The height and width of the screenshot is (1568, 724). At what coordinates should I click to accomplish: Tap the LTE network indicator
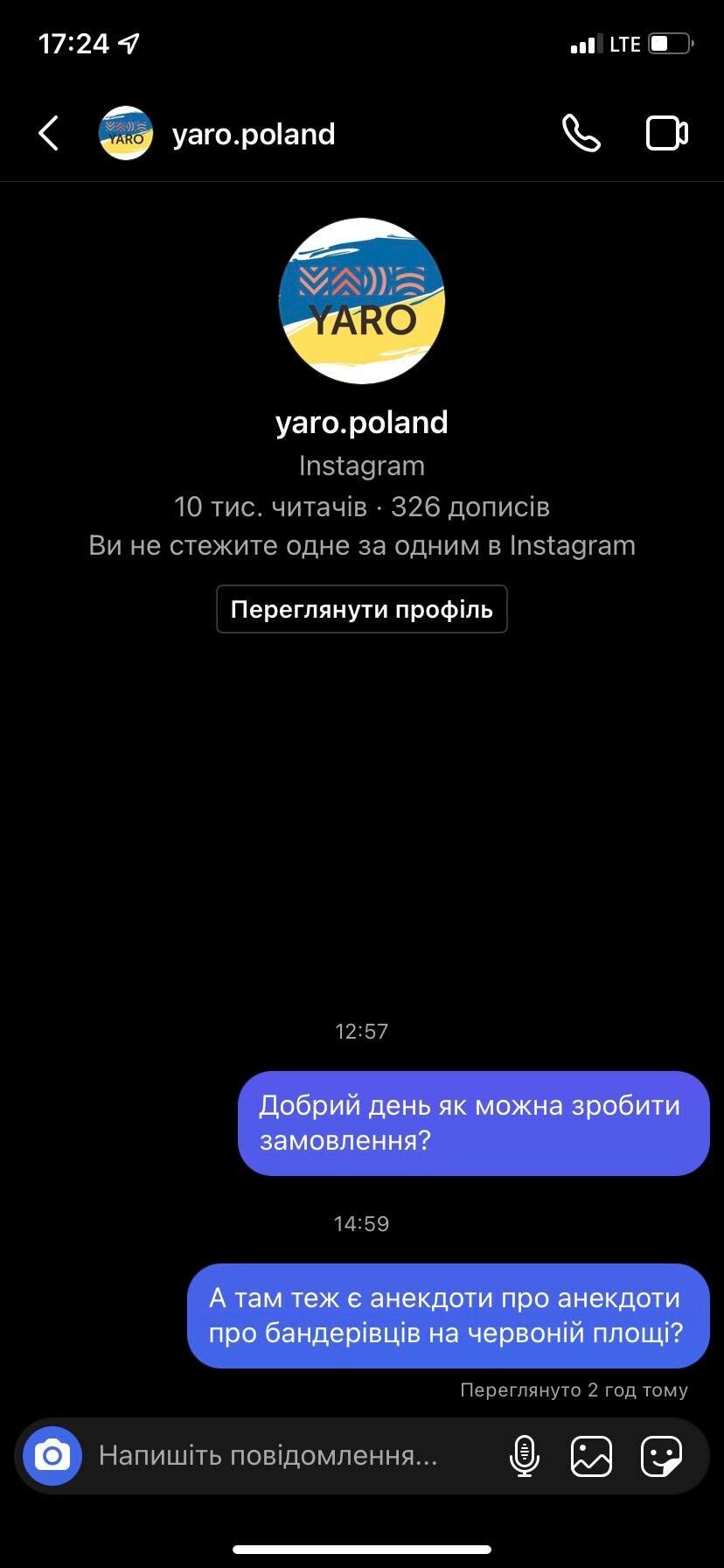(x=626, y=43)
